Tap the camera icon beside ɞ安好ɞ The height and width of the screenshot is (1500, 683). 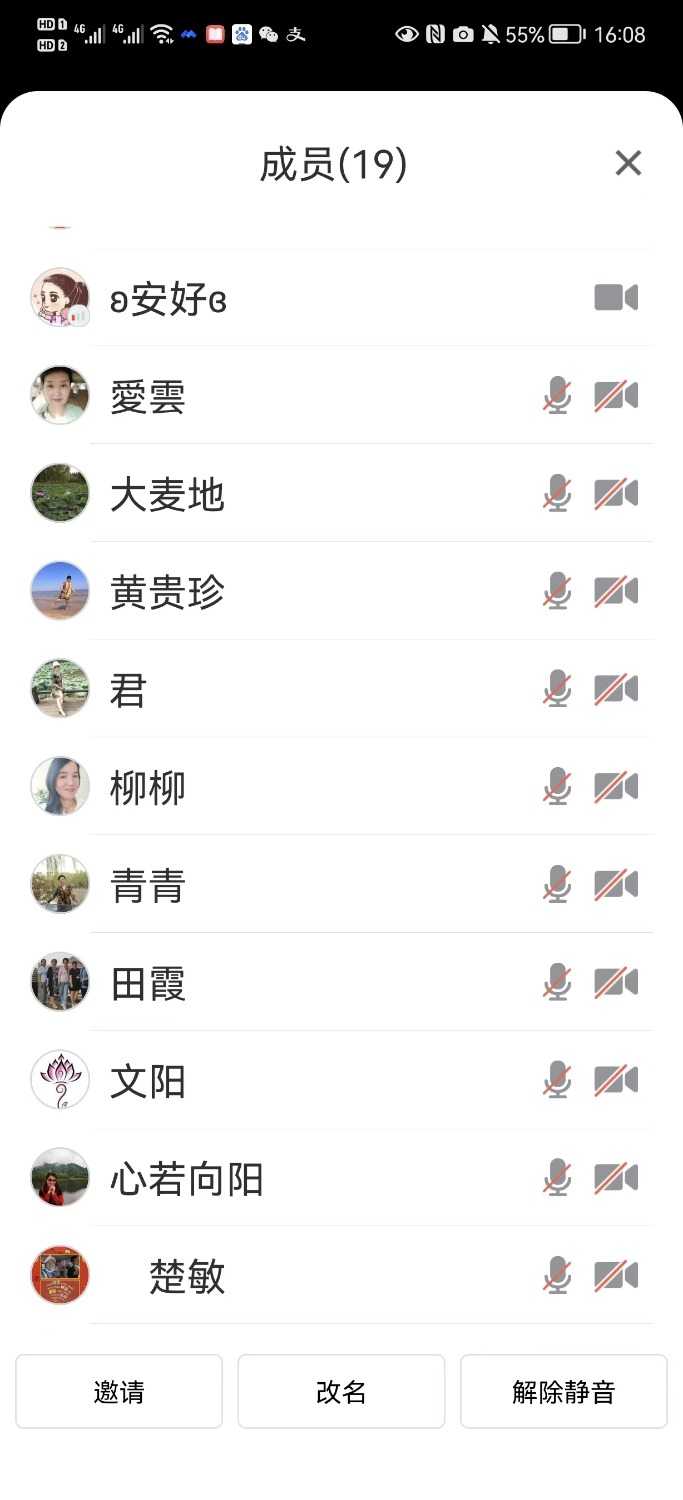[616, 298]
